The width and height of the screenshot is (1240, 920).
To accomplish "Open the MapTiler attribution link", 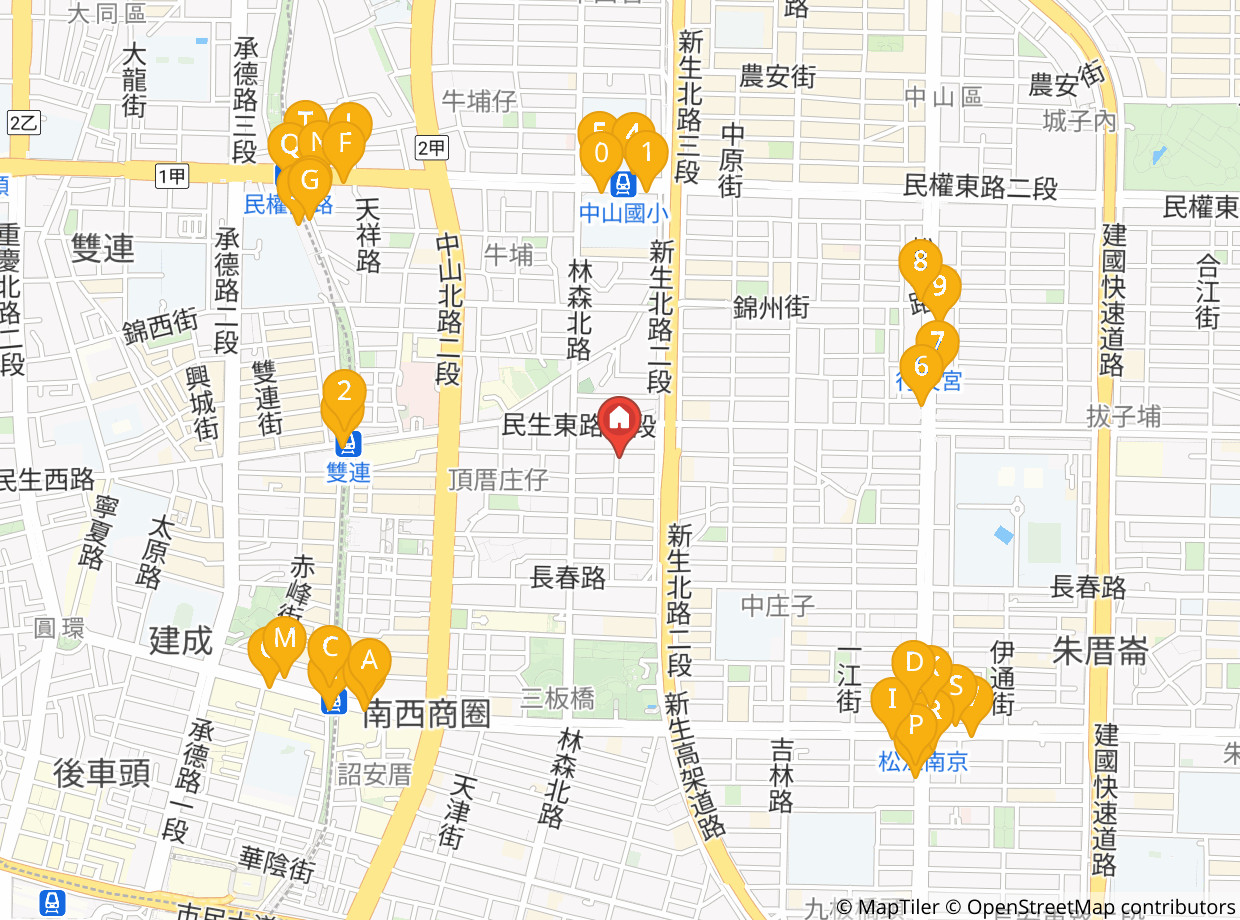I will point(897,907).
